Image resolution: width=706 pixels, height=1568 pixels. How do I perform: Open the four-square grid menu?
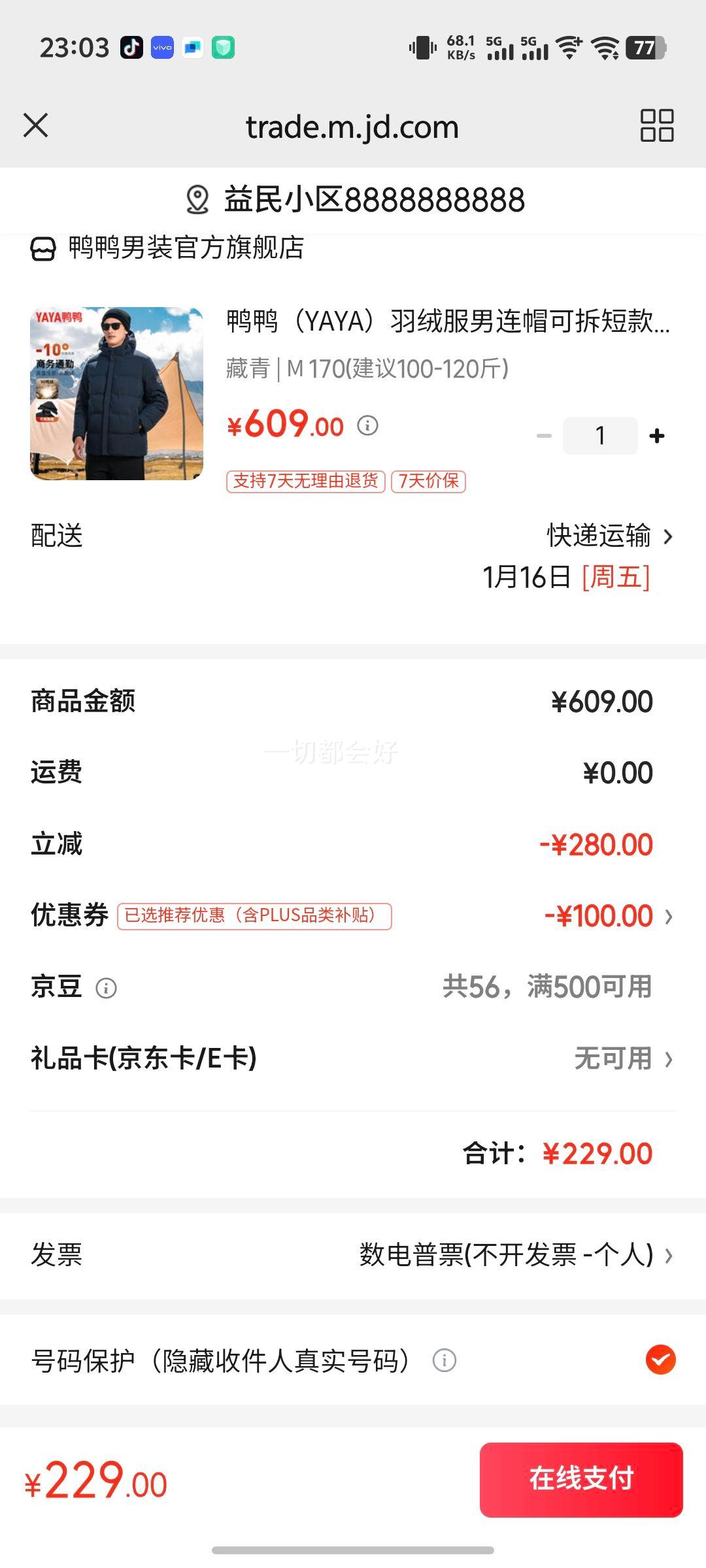coord(656,125)
